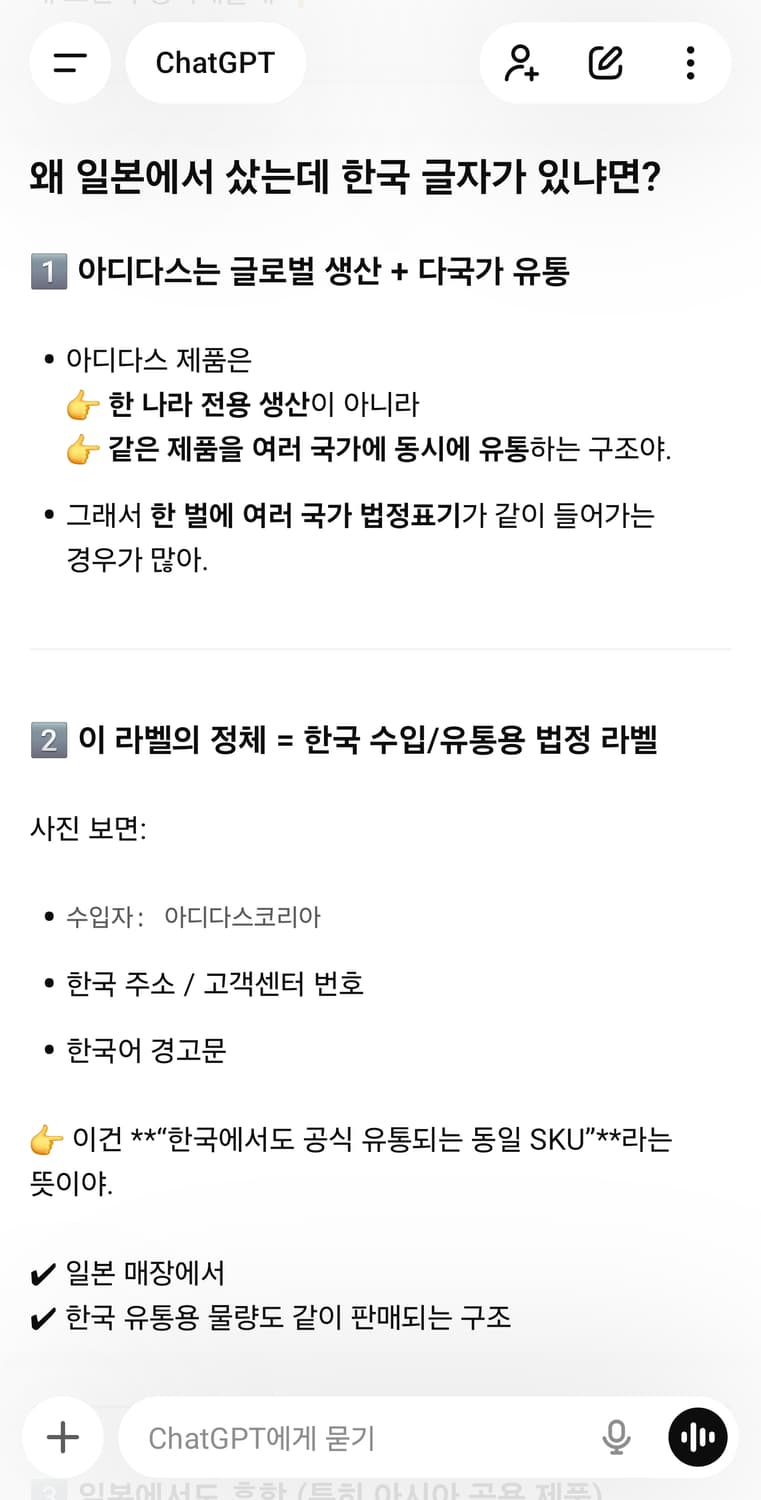
Task: Open the conversation options menu
Action: click(689, 62)
